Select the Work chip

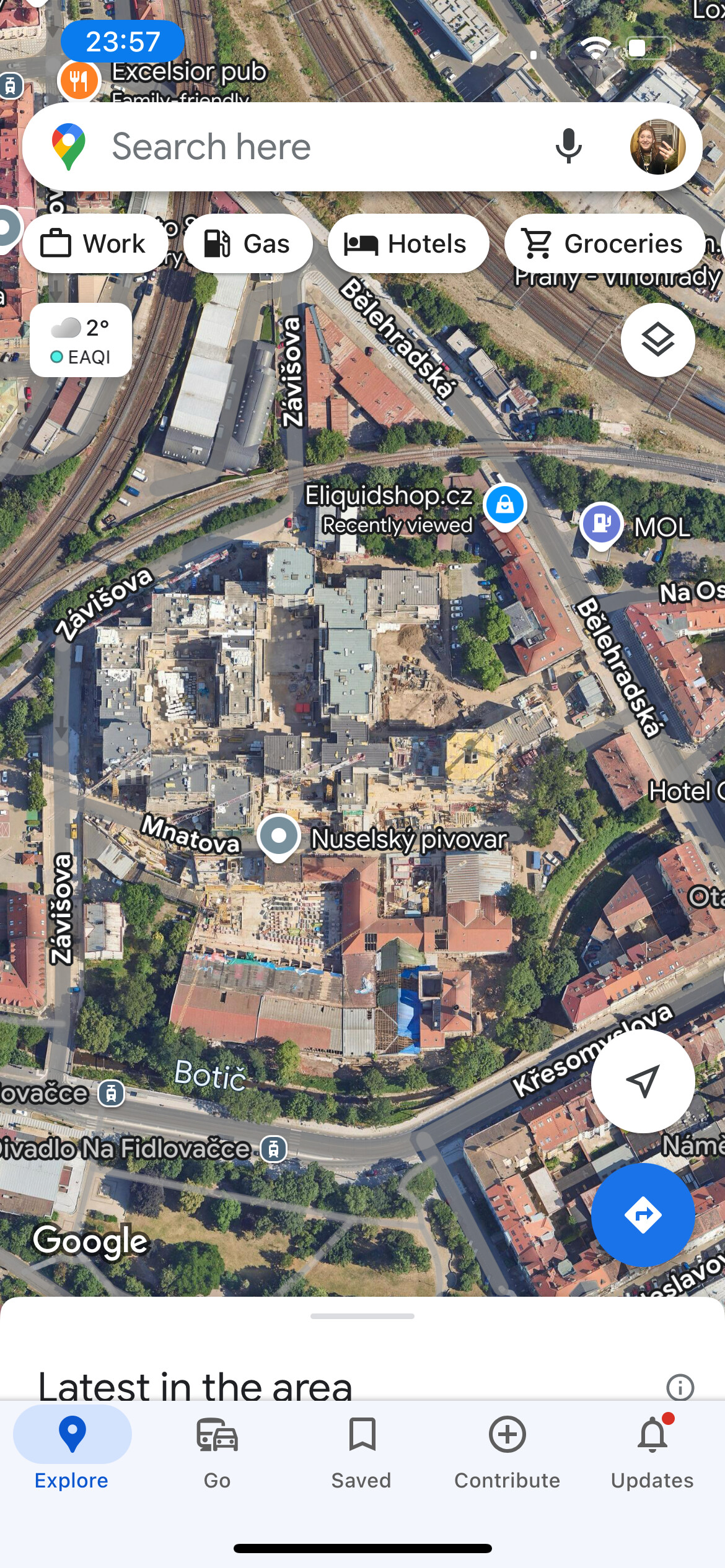pyautogui.click(x=94, y=243)
